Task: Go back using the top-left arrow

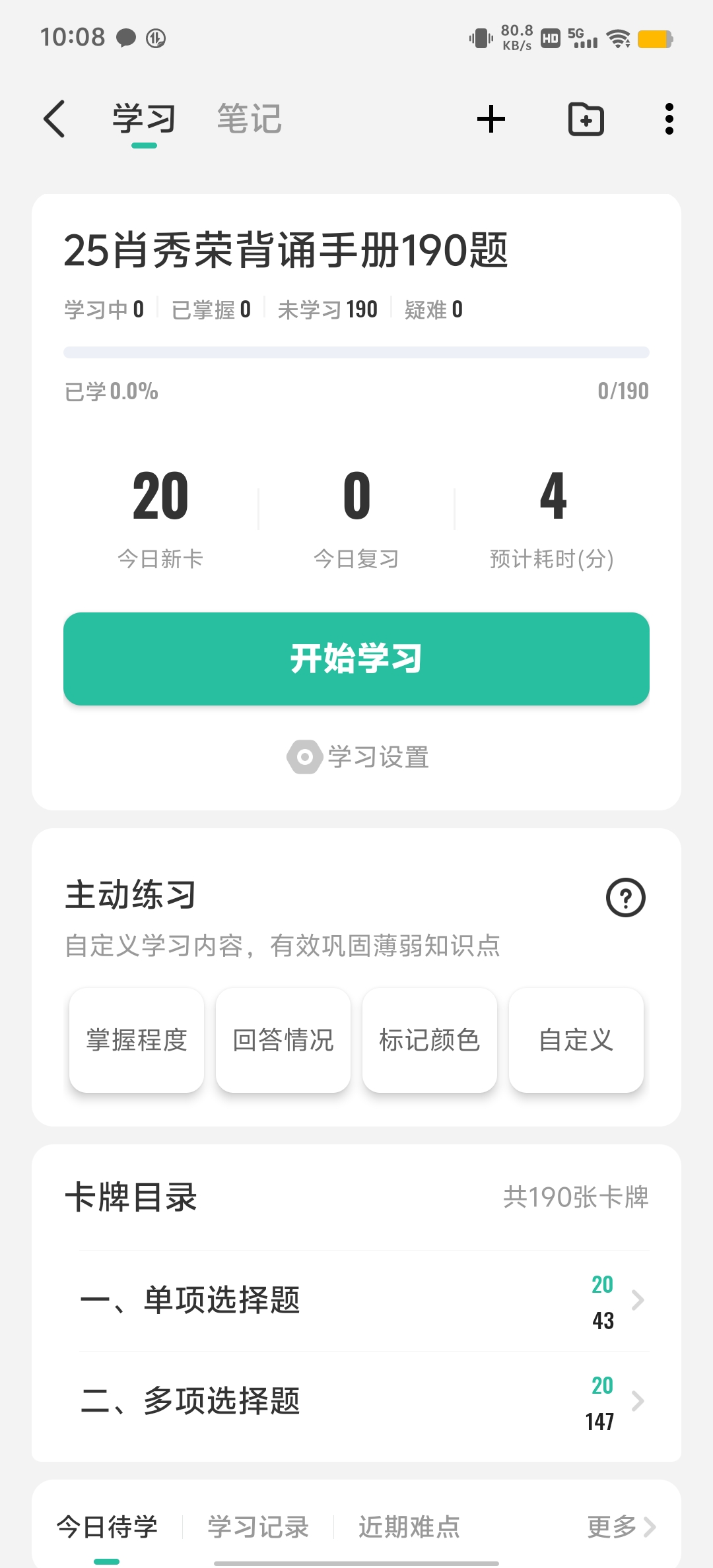Action: point(55,119)
